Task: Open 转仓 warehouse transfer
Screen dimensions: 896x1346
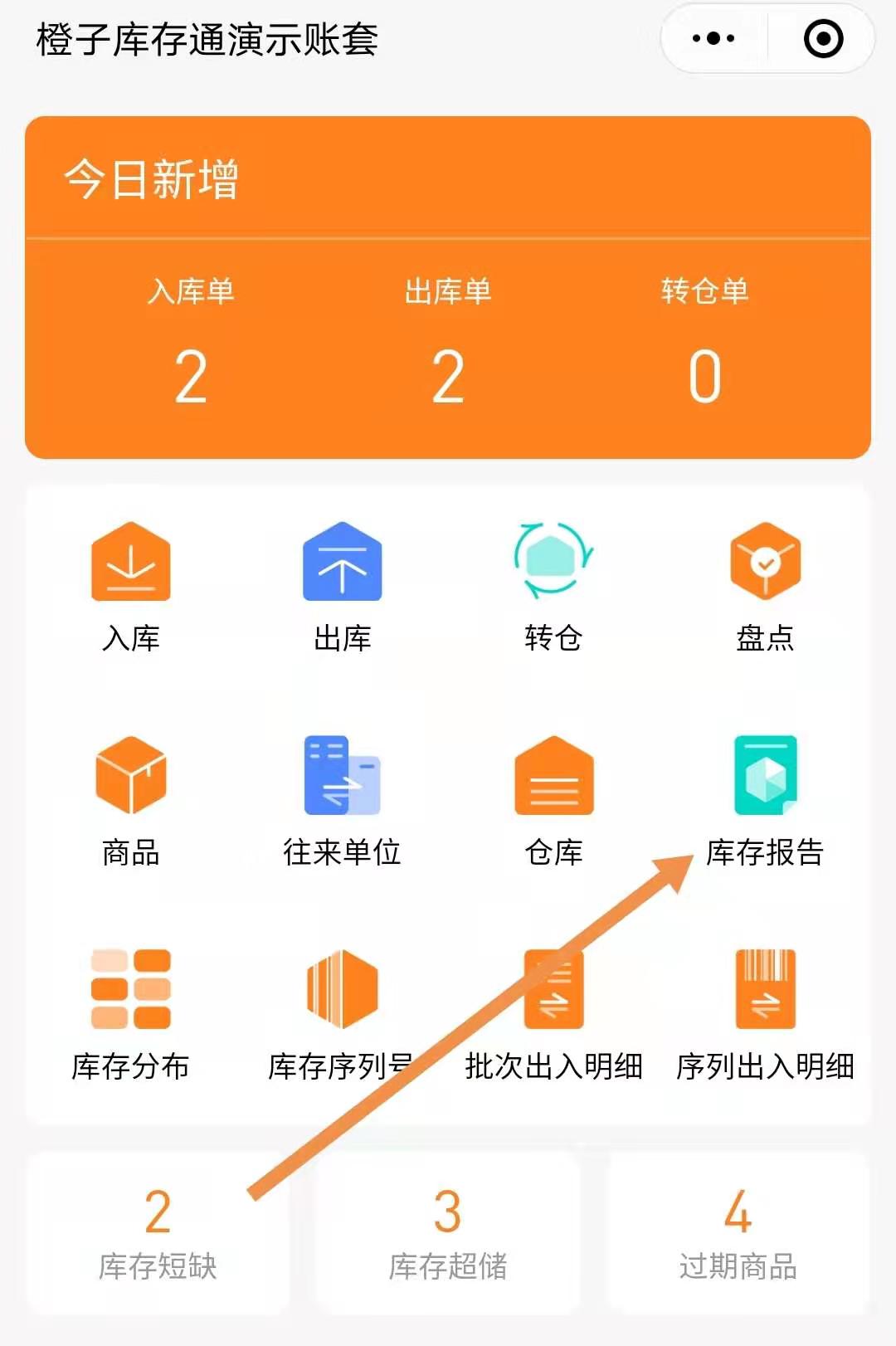Action: pyautogui.click(x=553, y=585)
